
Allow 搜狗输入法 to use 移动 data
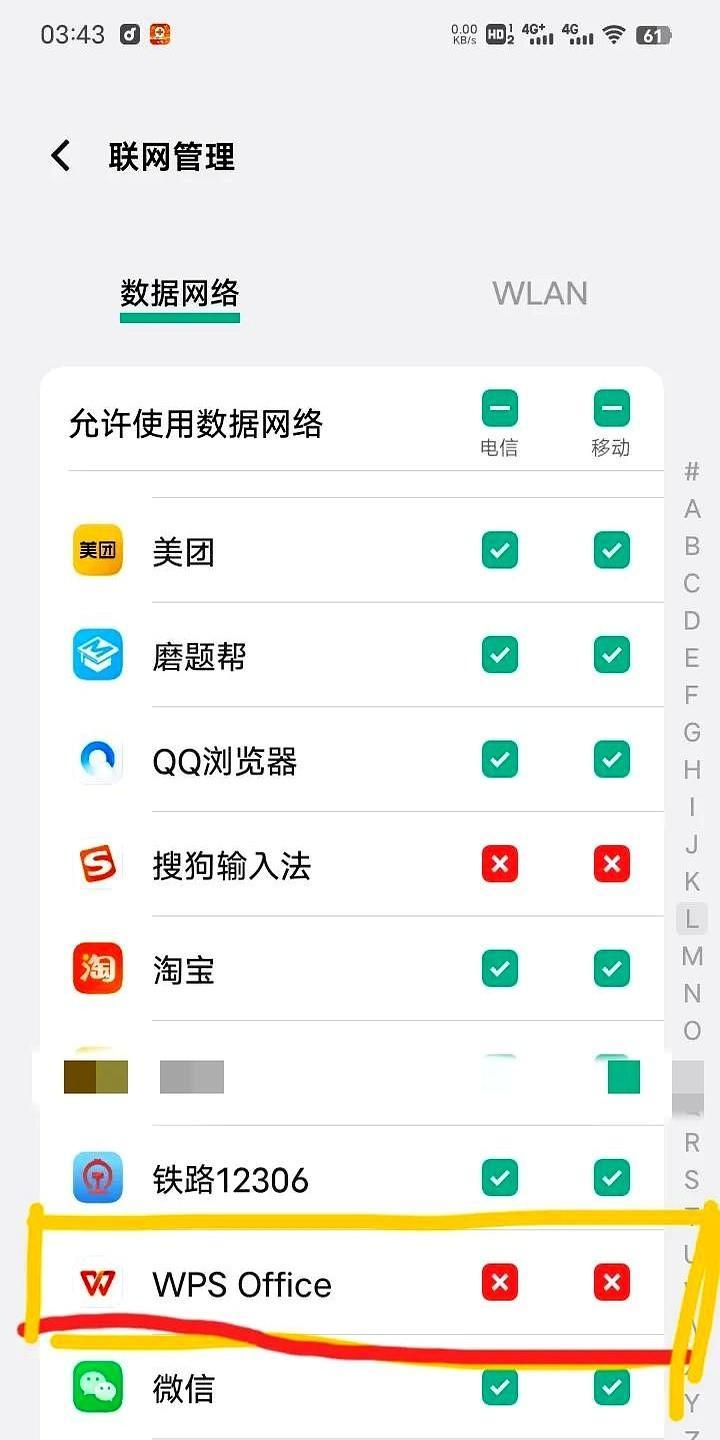(x=611, y=864)
